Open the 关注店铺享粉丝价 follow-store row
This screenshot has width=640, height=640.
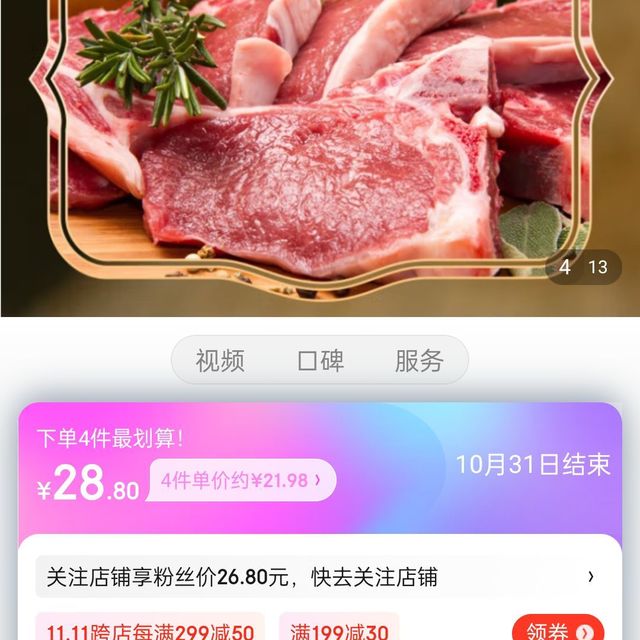[320, 577]
